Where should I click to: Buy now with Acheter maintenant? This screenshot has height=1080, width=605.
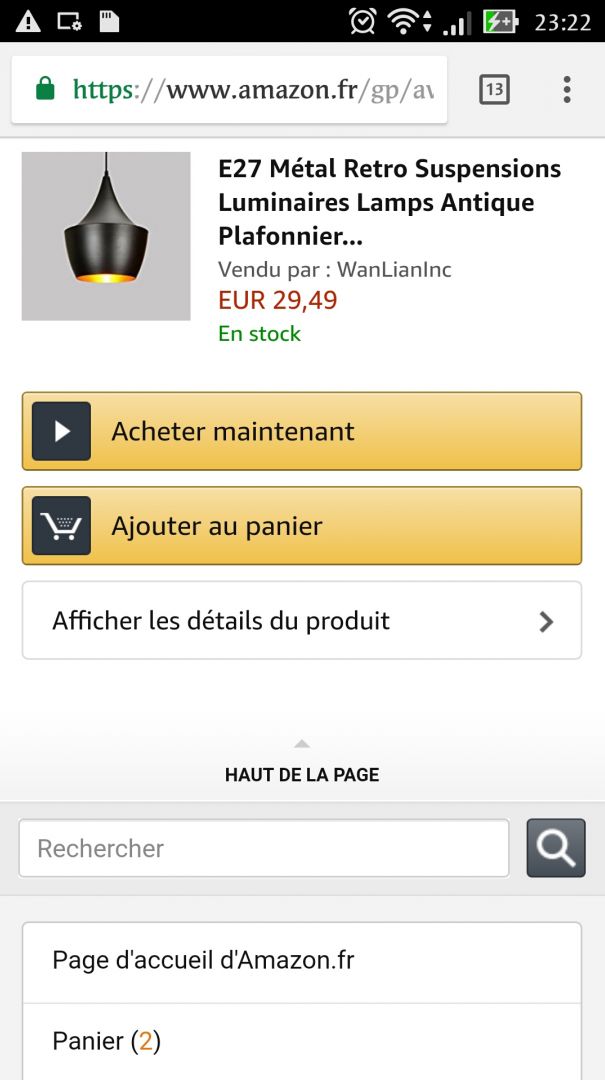301,431
